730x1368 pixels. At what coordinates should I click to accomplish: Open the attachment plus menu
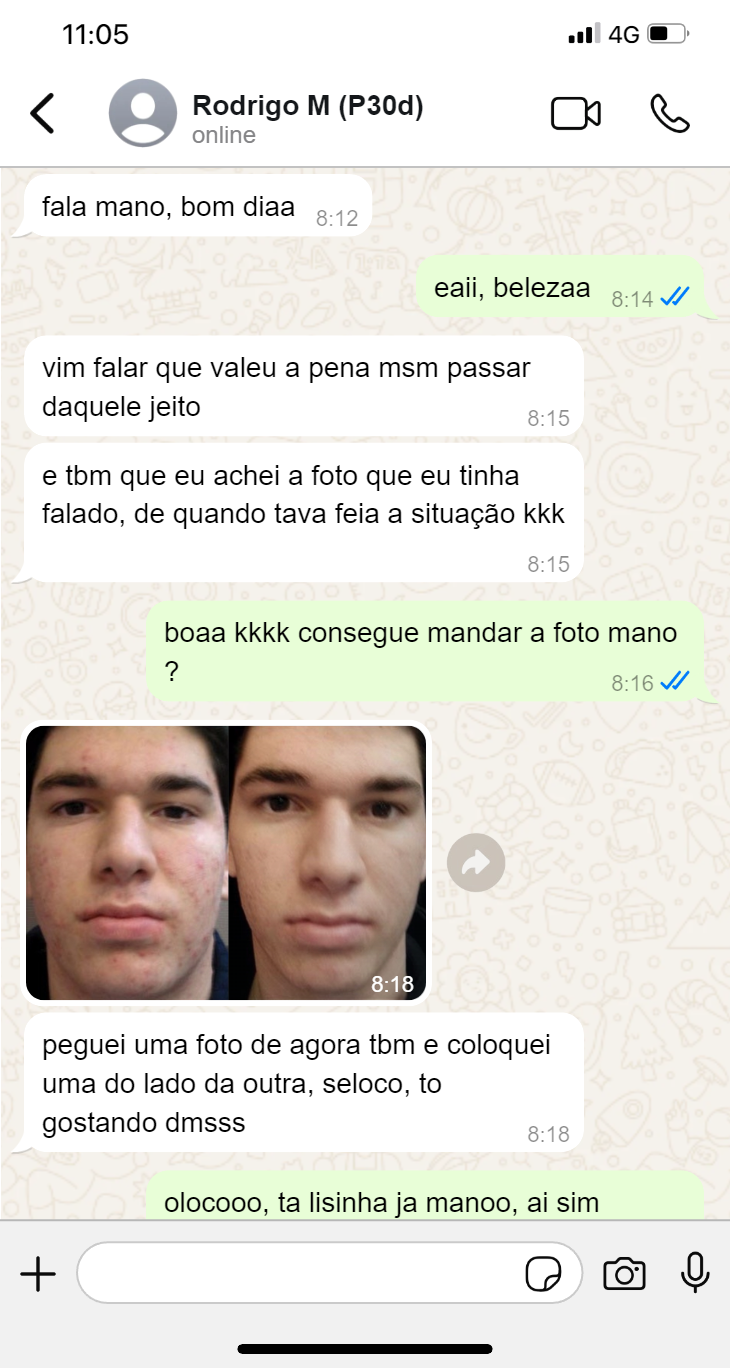pos(38,1273)
